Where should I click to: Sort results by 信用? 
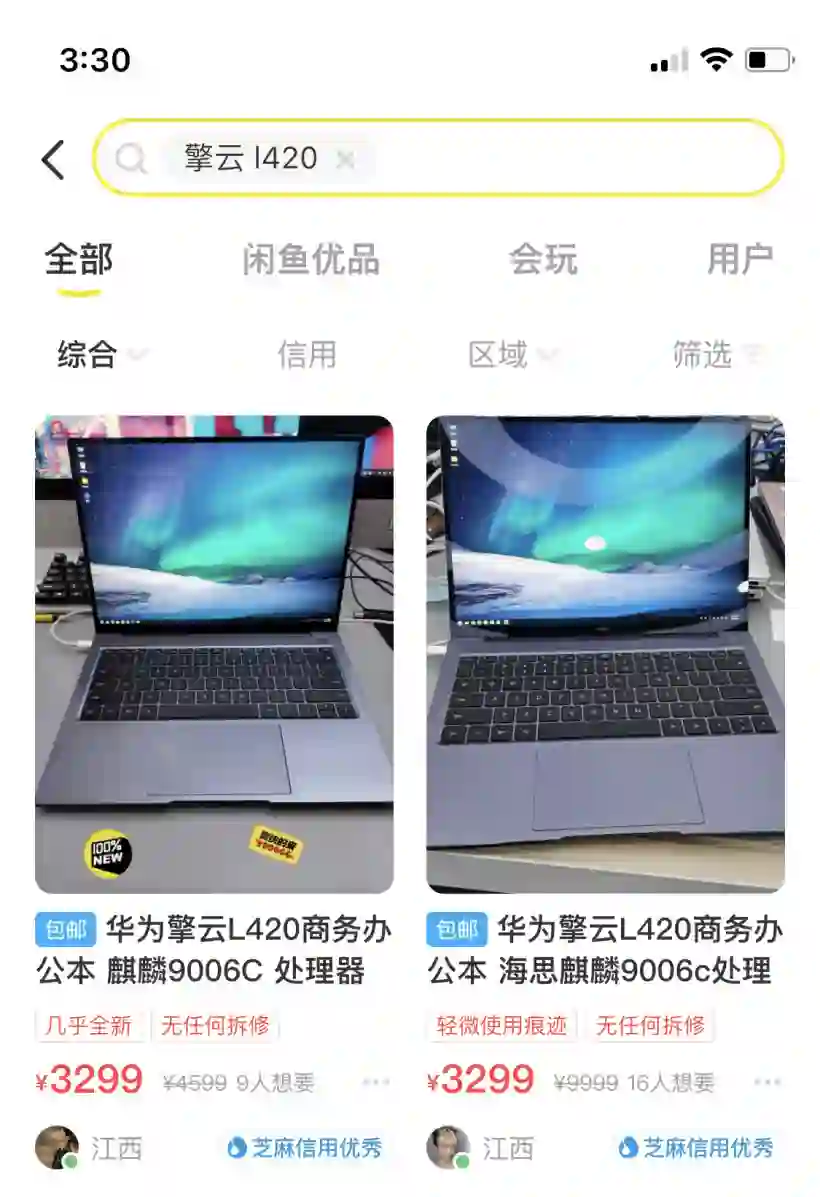pos(306,354)
